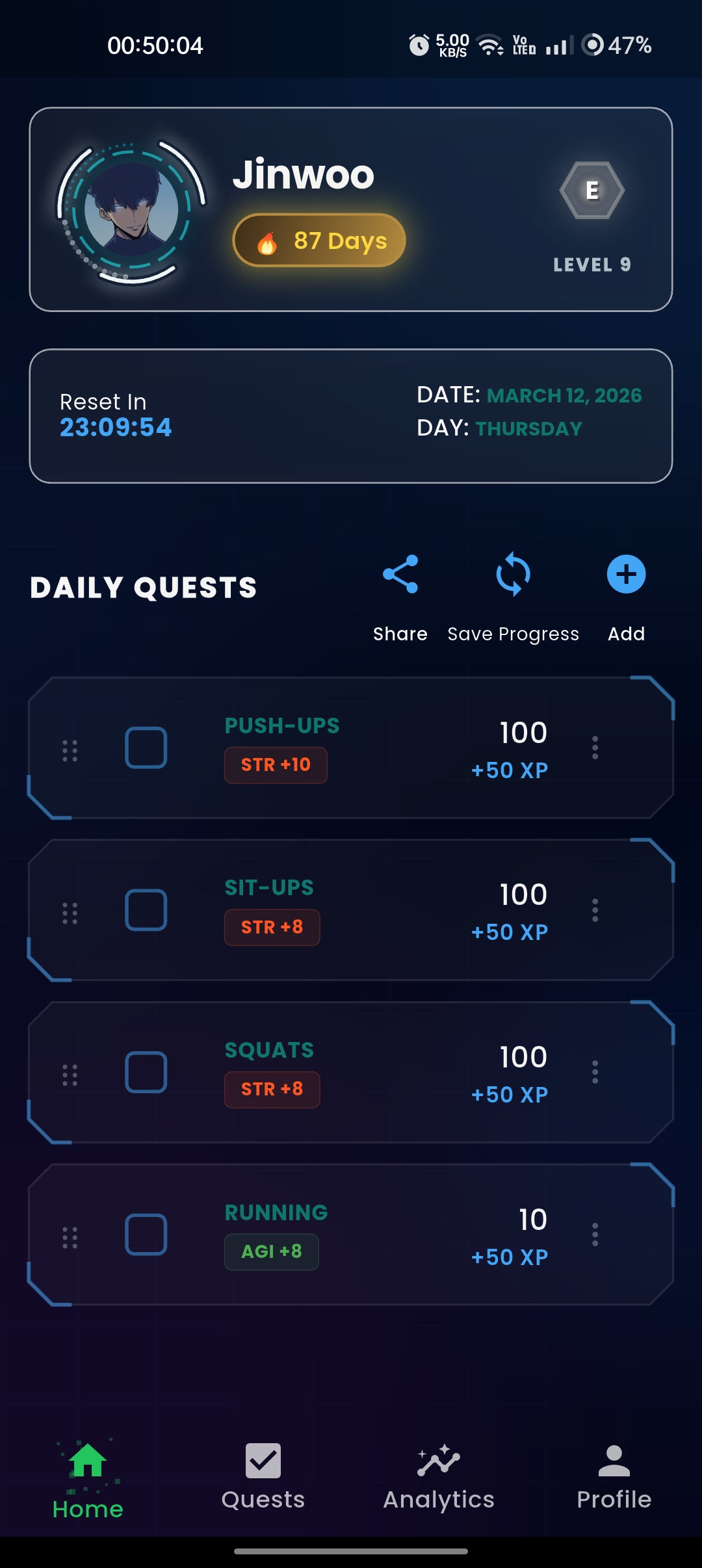Open the Squats three-dot menu
This screenshot has height=1568, width=702.
point(595,1073)
